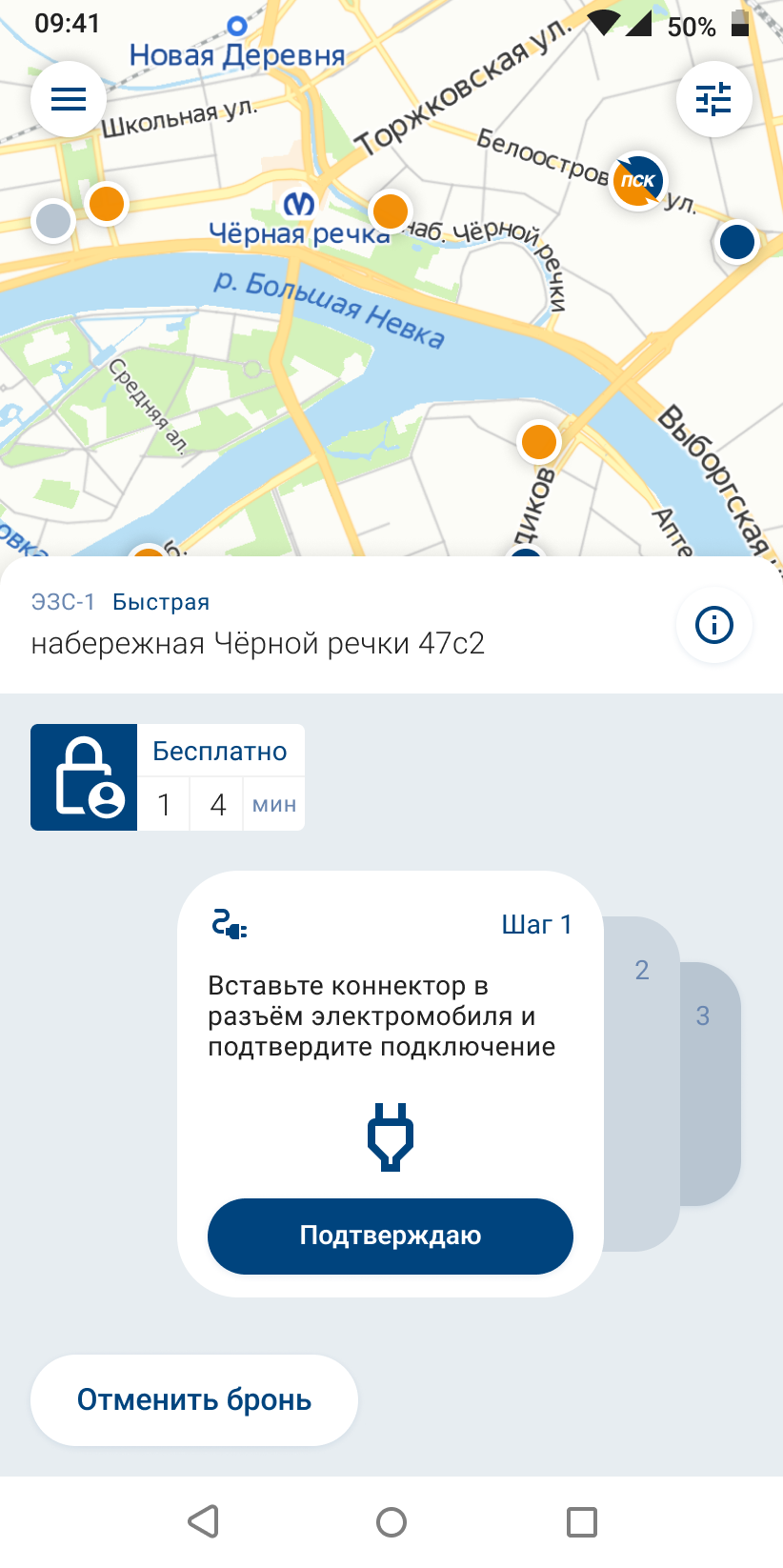Viewport: 783px width, 1568px height.
Task: Tap the Подтверждаю button
Action: tap(391, 1236)
